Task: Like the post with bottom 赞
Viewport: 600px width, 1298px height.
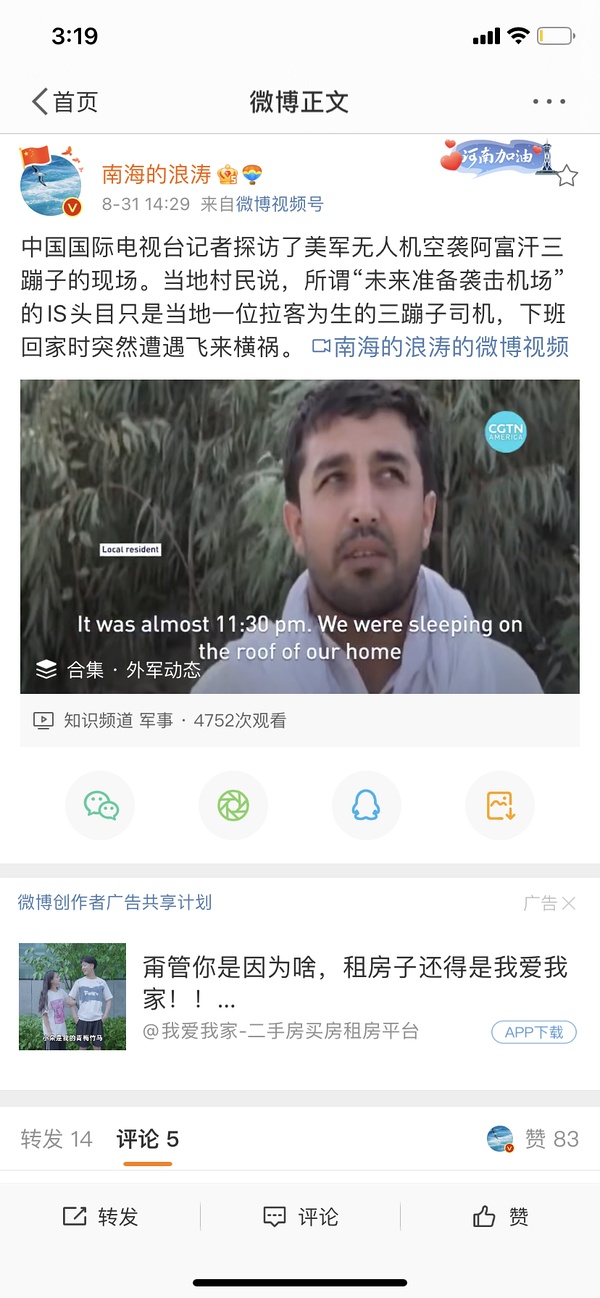Action: coord(500,1217)
